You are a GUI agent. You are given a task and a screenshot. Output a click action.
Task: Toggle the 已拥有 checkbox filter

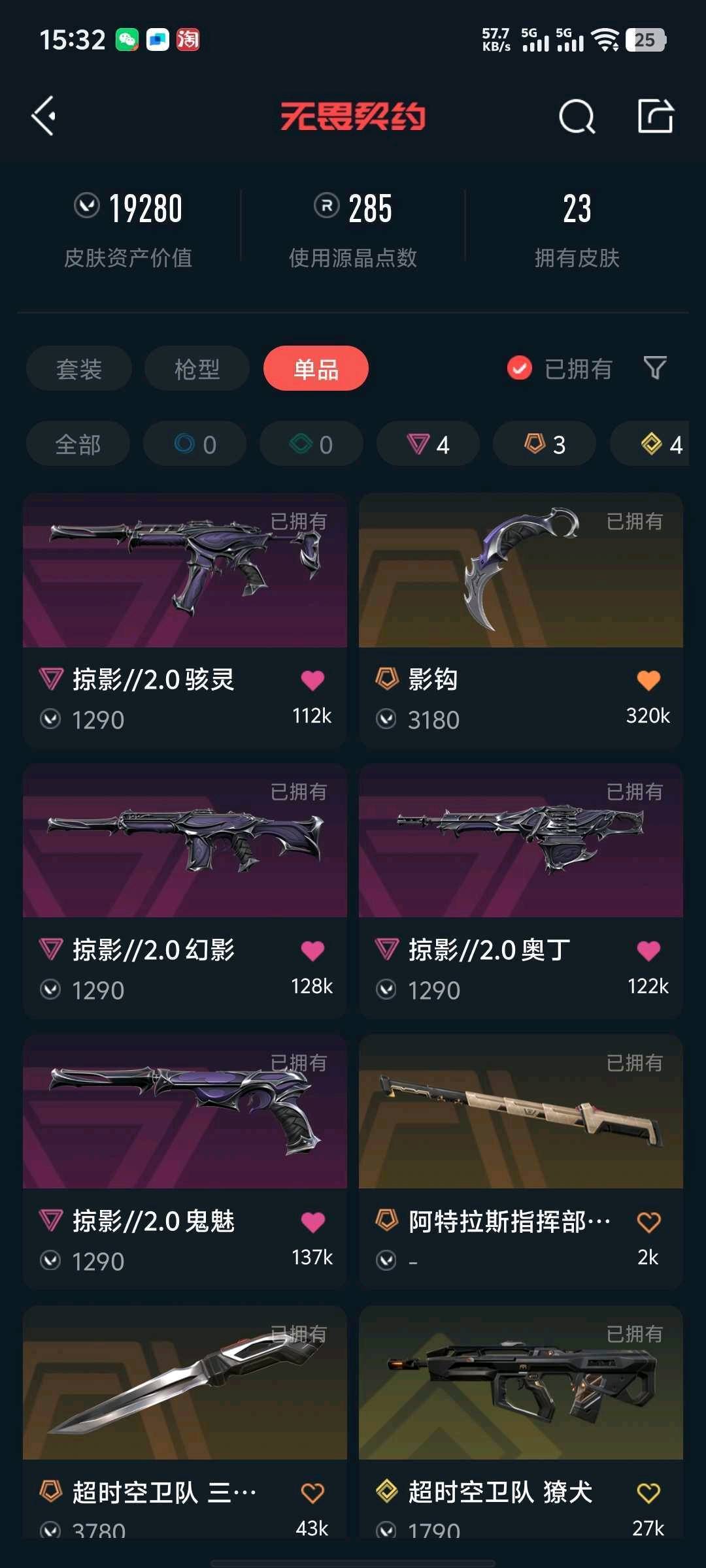click(x=560, y=368)
